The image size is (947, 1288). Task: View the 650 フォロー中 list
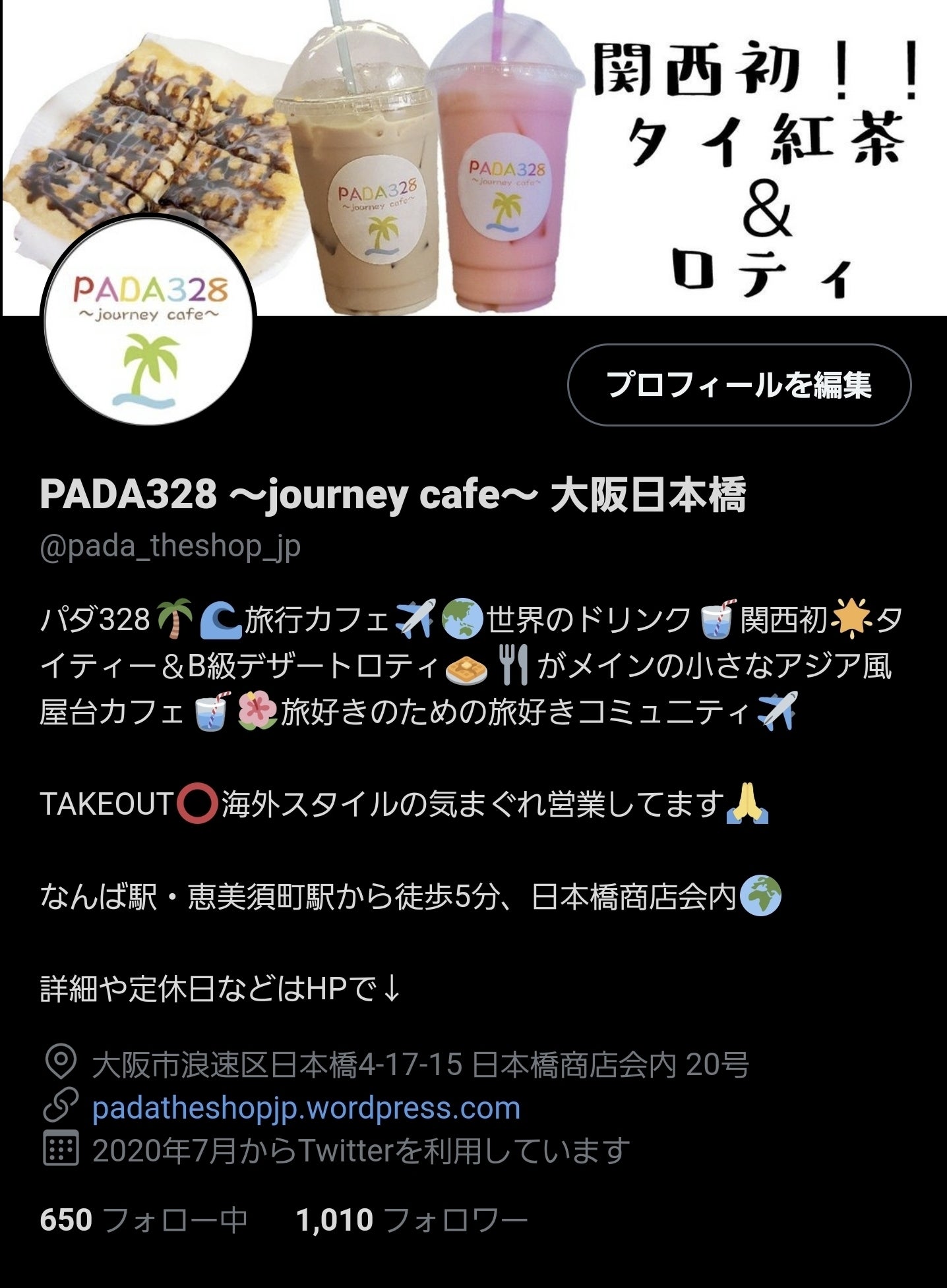144,1219
